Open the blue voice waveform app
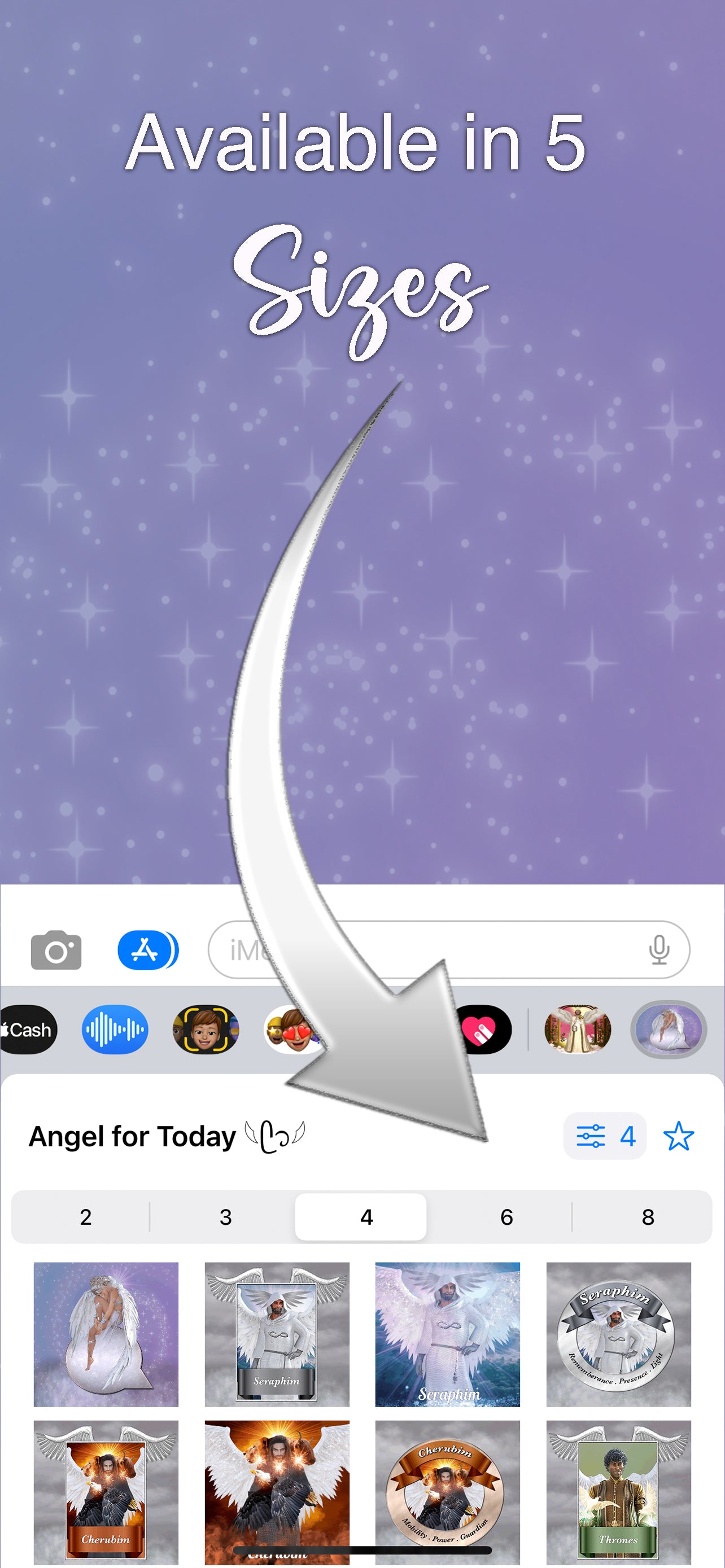The image size is (725, 1568). (x=114, y=1030)
